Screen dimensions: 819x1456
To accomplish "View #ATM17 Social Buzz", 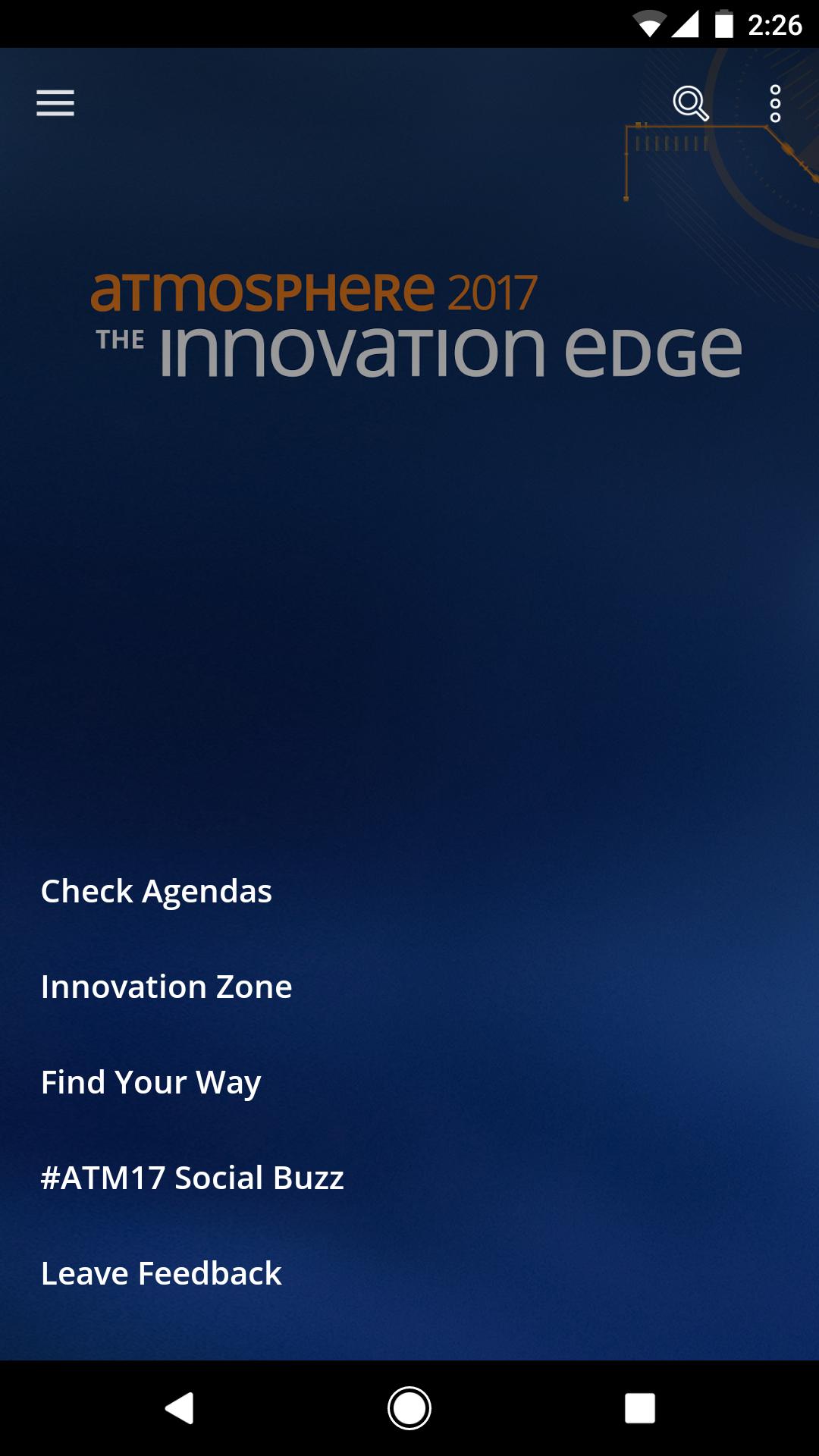I will coord(193,1178).
